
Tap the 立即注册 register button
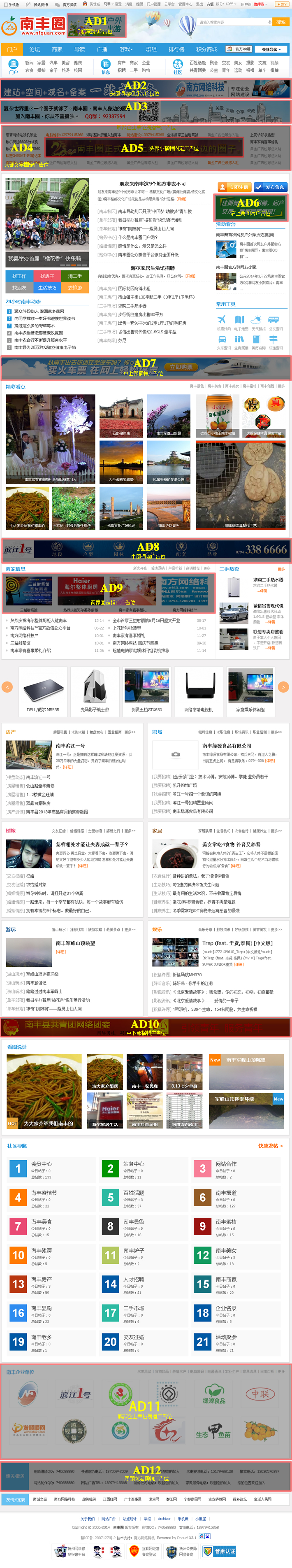(234, 187)
